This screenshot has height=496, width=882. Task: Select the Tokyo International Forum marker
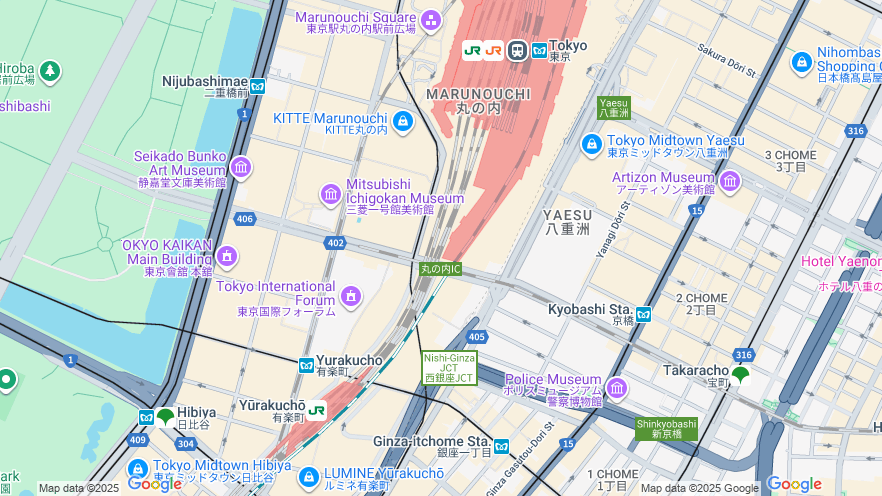[350, 296]
